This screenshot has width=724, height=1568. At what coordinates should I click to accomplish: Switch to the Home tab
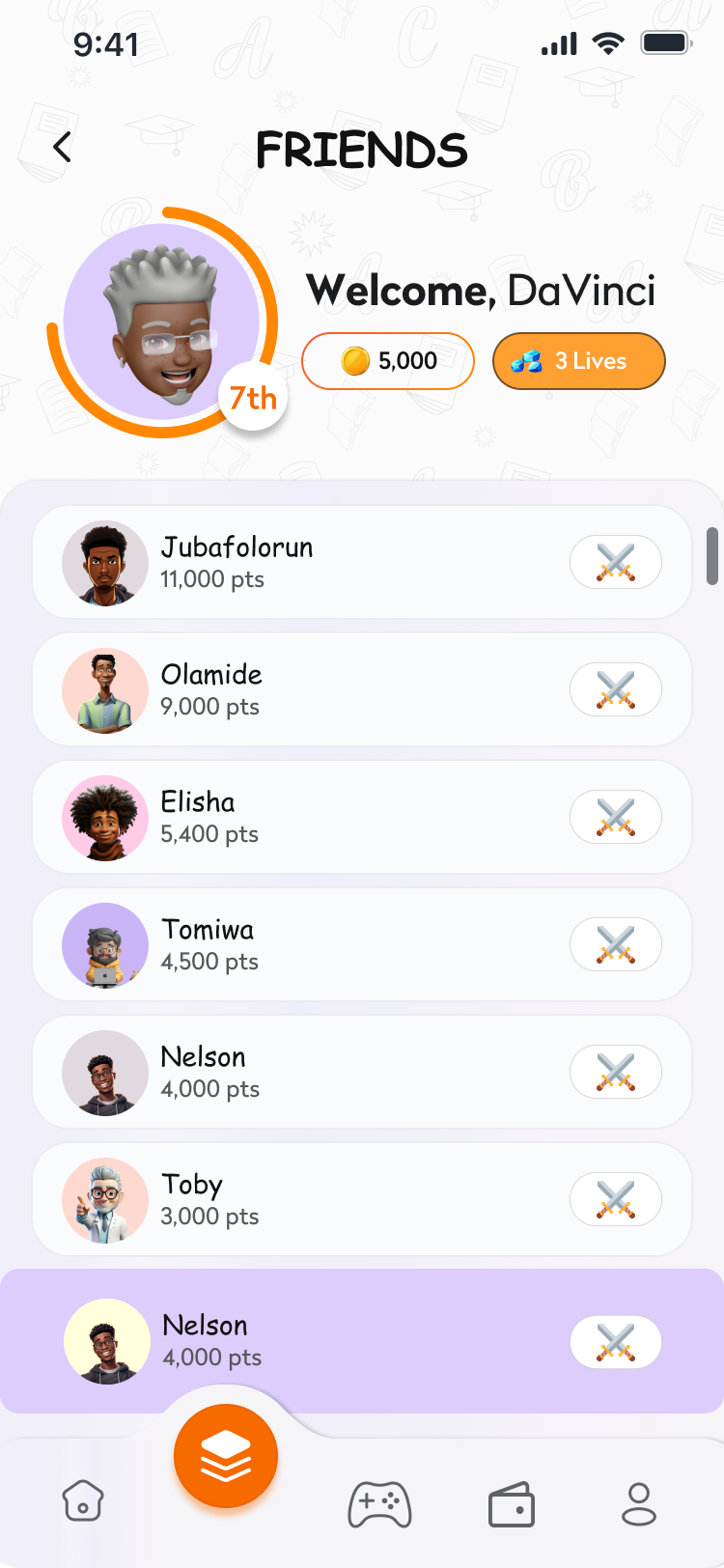tap(83, 1502)
